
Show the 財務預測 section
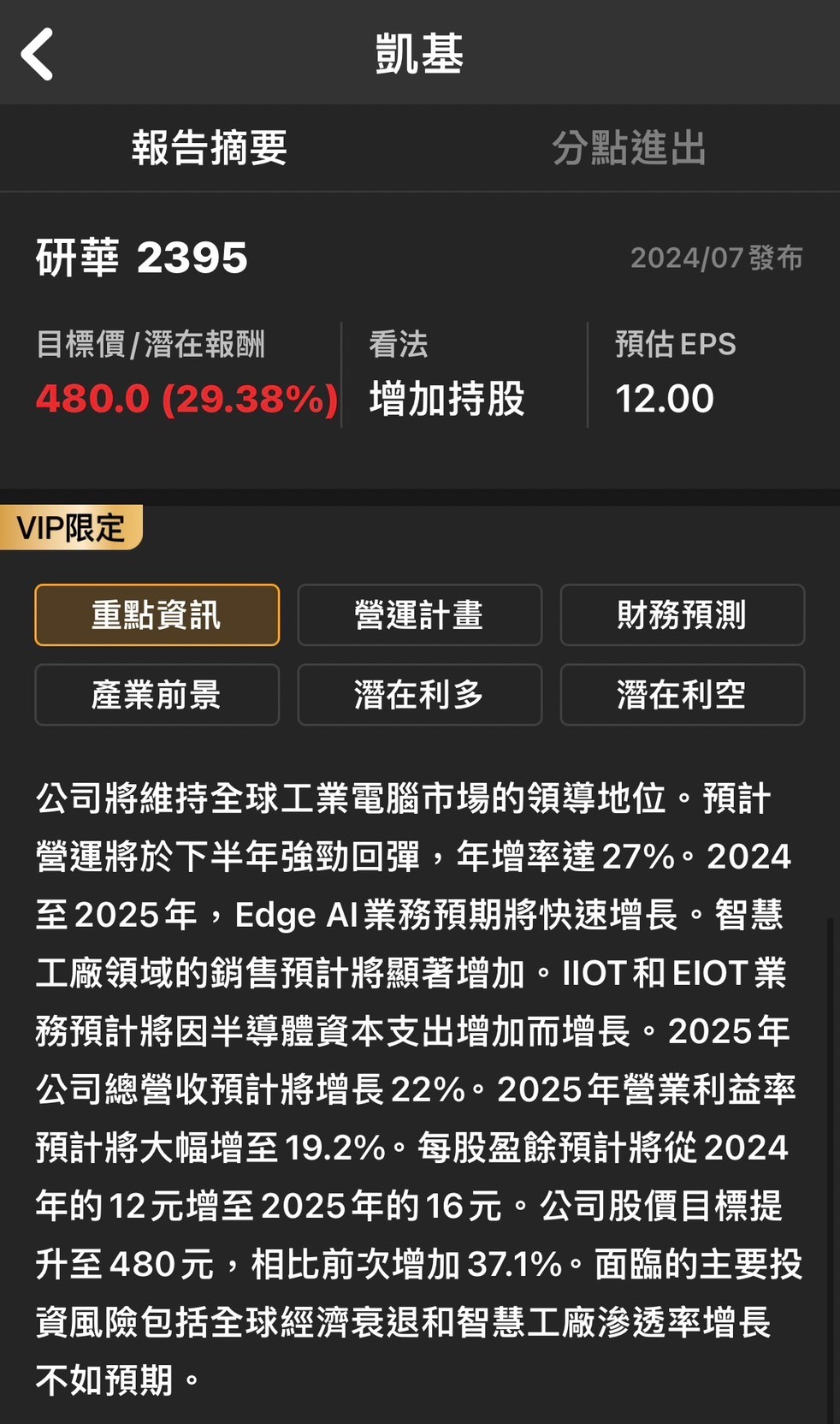coord(682,614)
